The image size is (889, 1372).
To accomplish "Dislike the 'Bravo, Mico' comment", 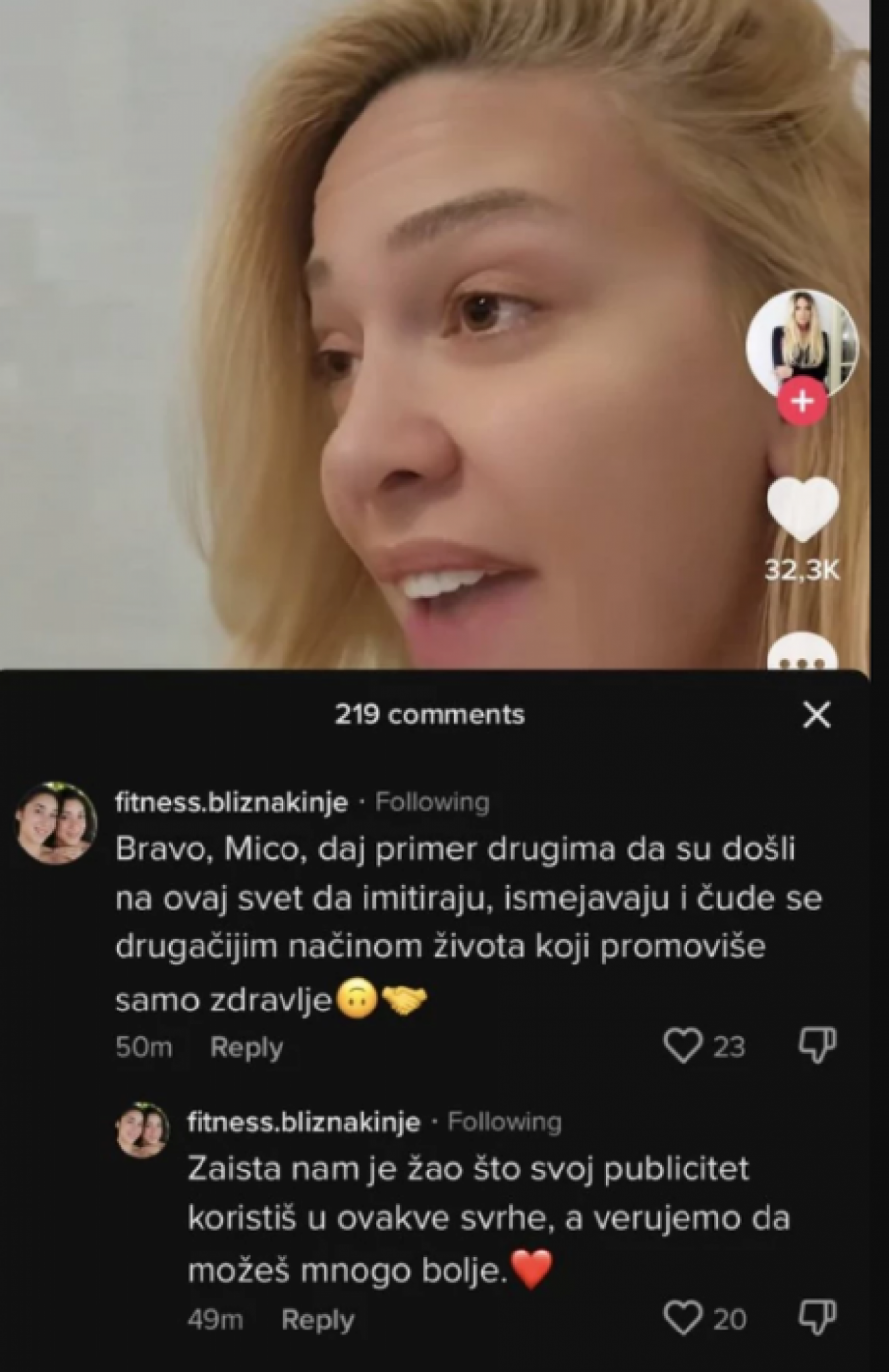I will tap(816, 1046).
